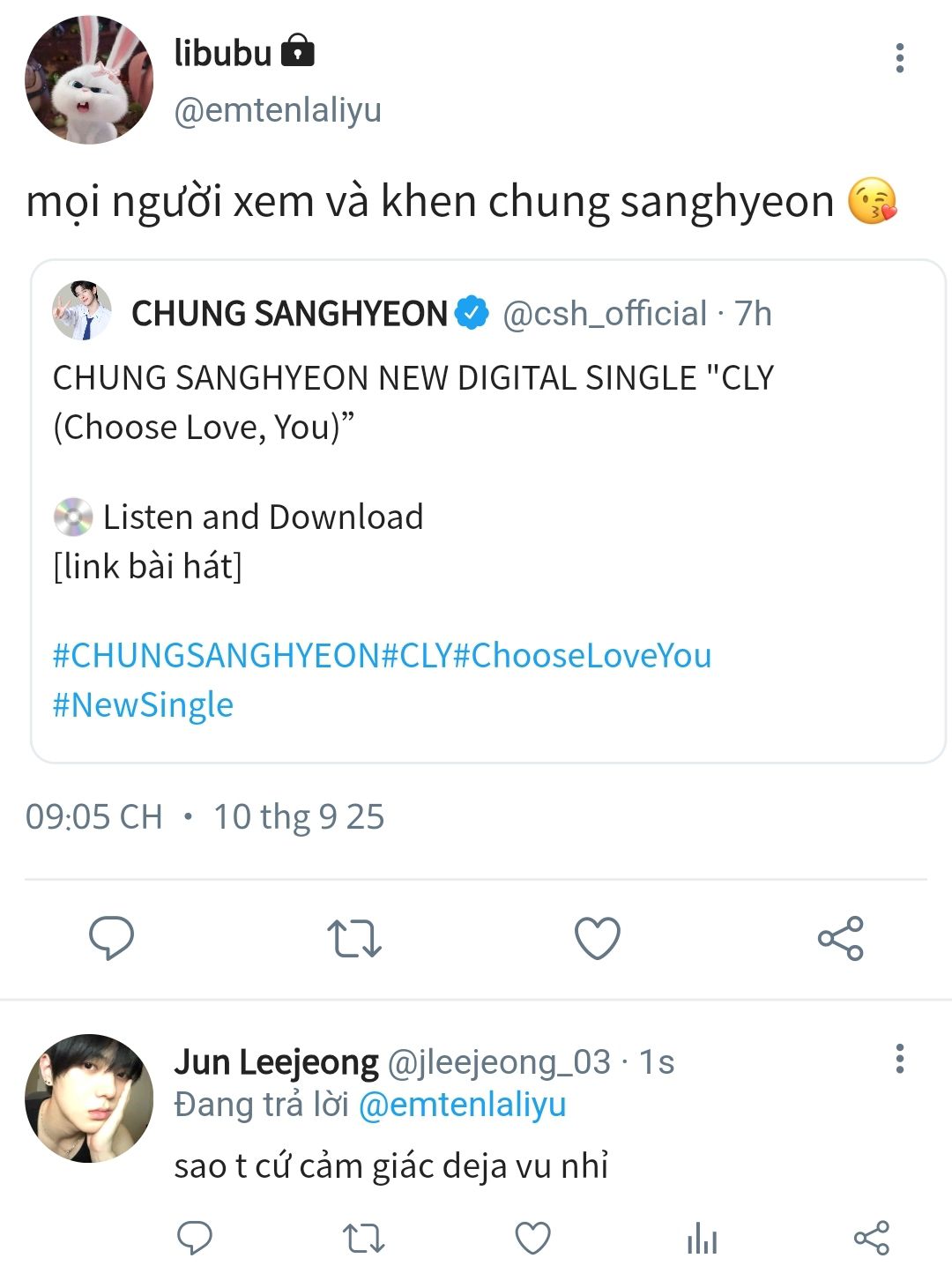Viewport: 952px width, 1273px height.
Task: Open libubu's profile picture
Action: (88, 80)
